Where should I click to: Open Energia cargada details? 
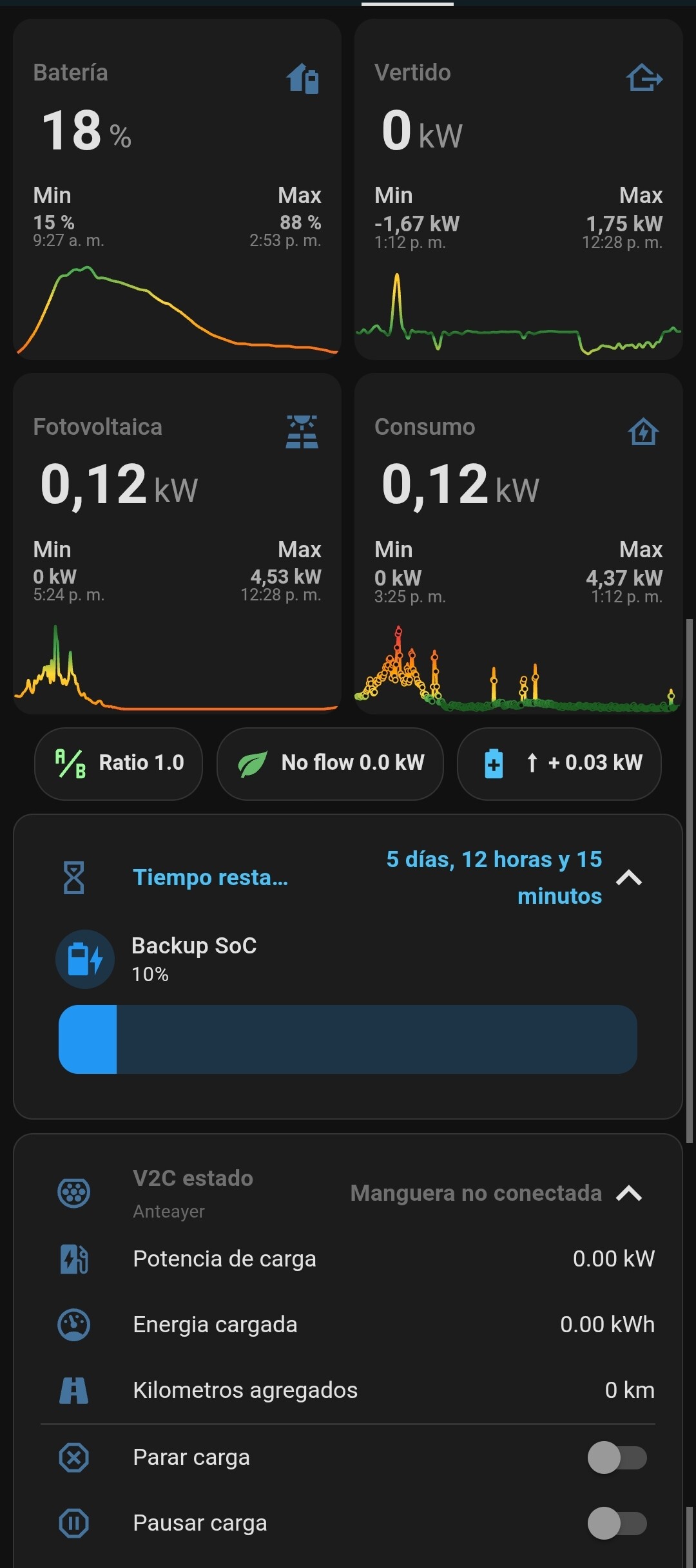pos(347,1324)
